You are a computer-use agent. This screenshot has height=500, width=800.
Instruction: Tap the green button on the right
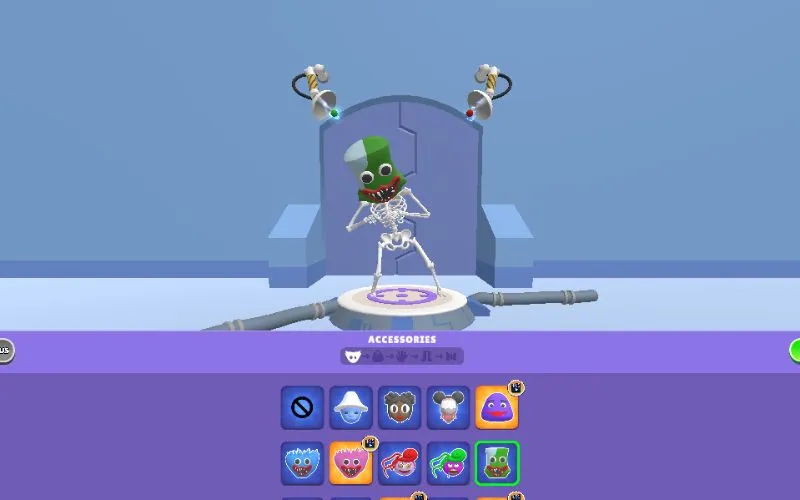coord(795,350)
